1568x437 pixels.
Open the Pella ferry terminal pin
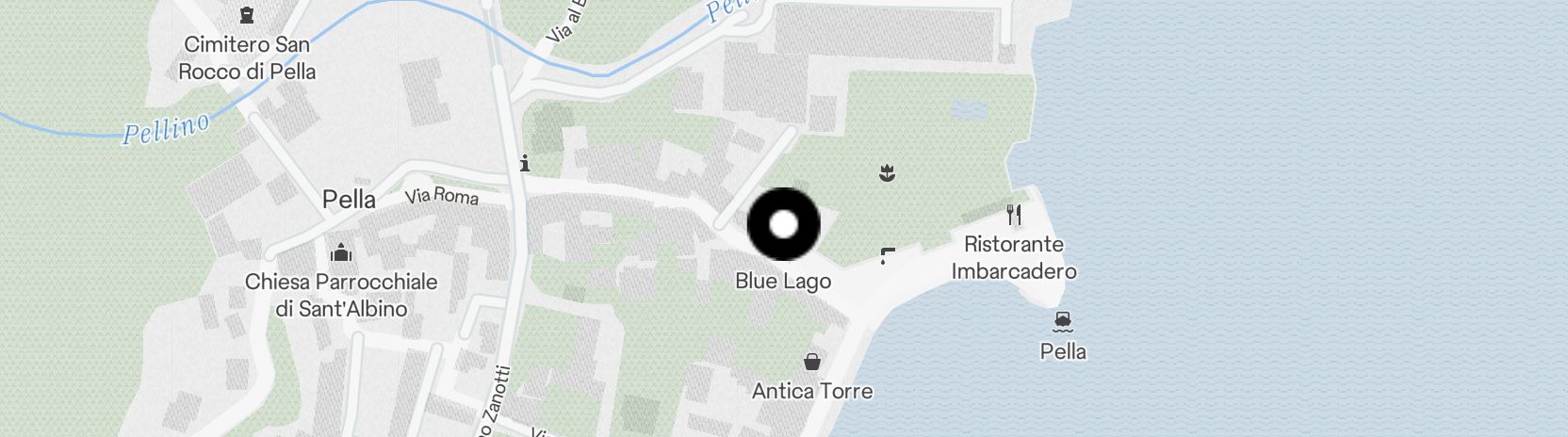(1063, 322)
